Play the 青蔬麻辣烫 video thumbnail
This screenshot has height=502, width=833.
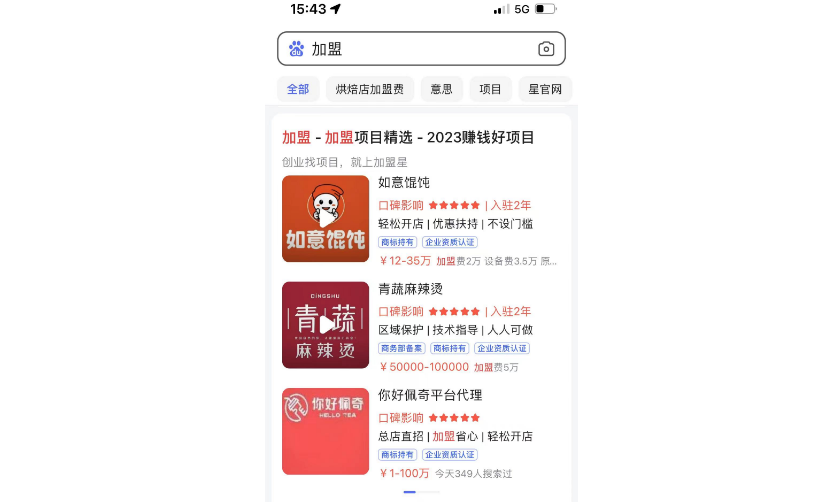[x=326, y=325]
